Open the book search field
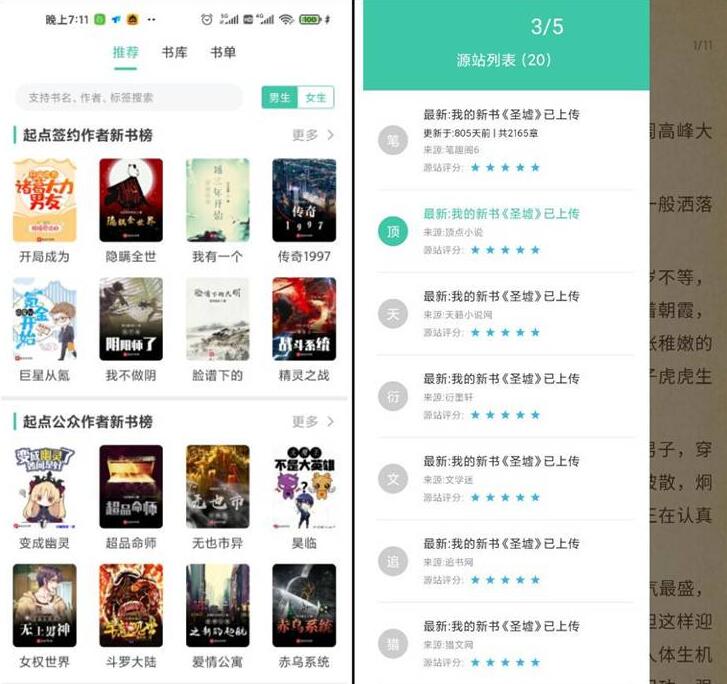 coord(128,97)
